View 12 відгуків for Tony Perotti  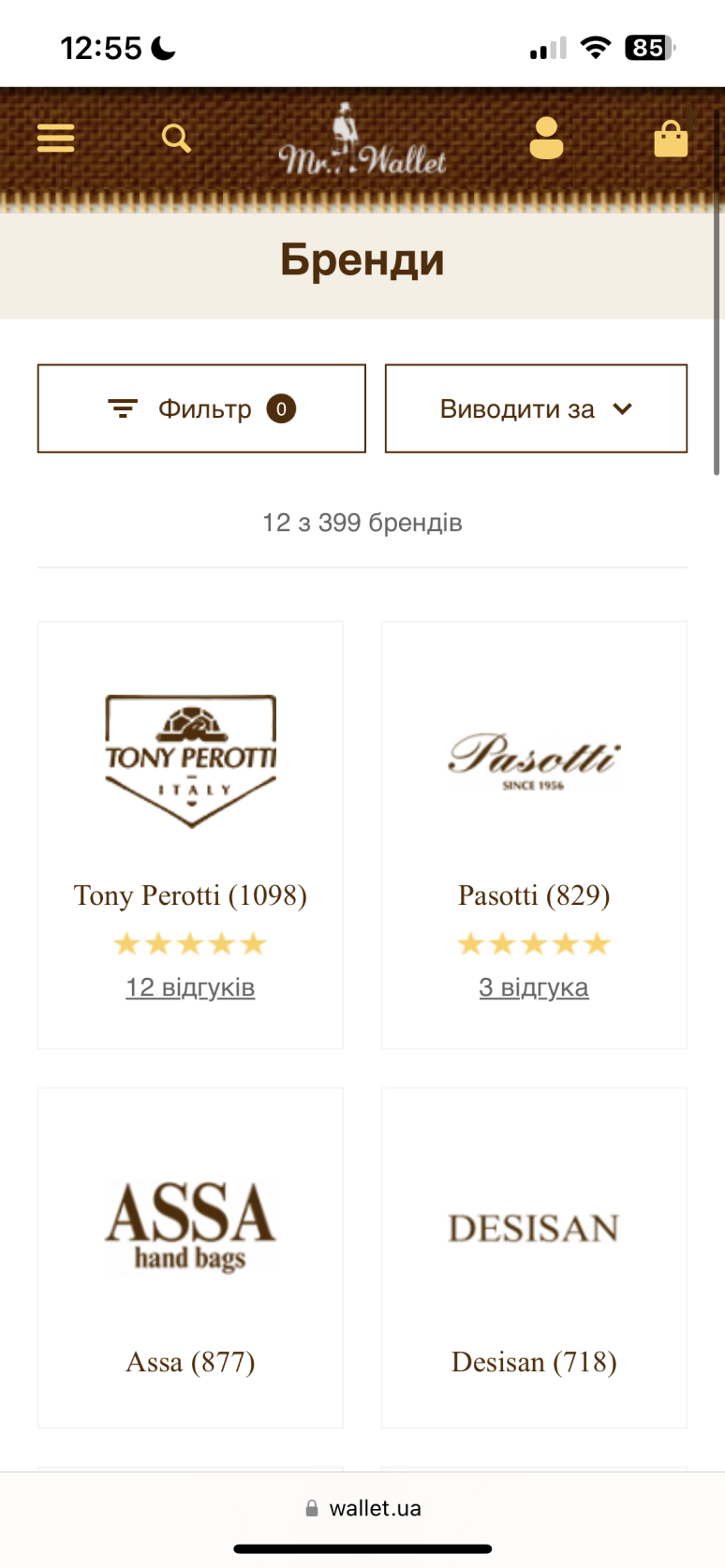(190, 987)
